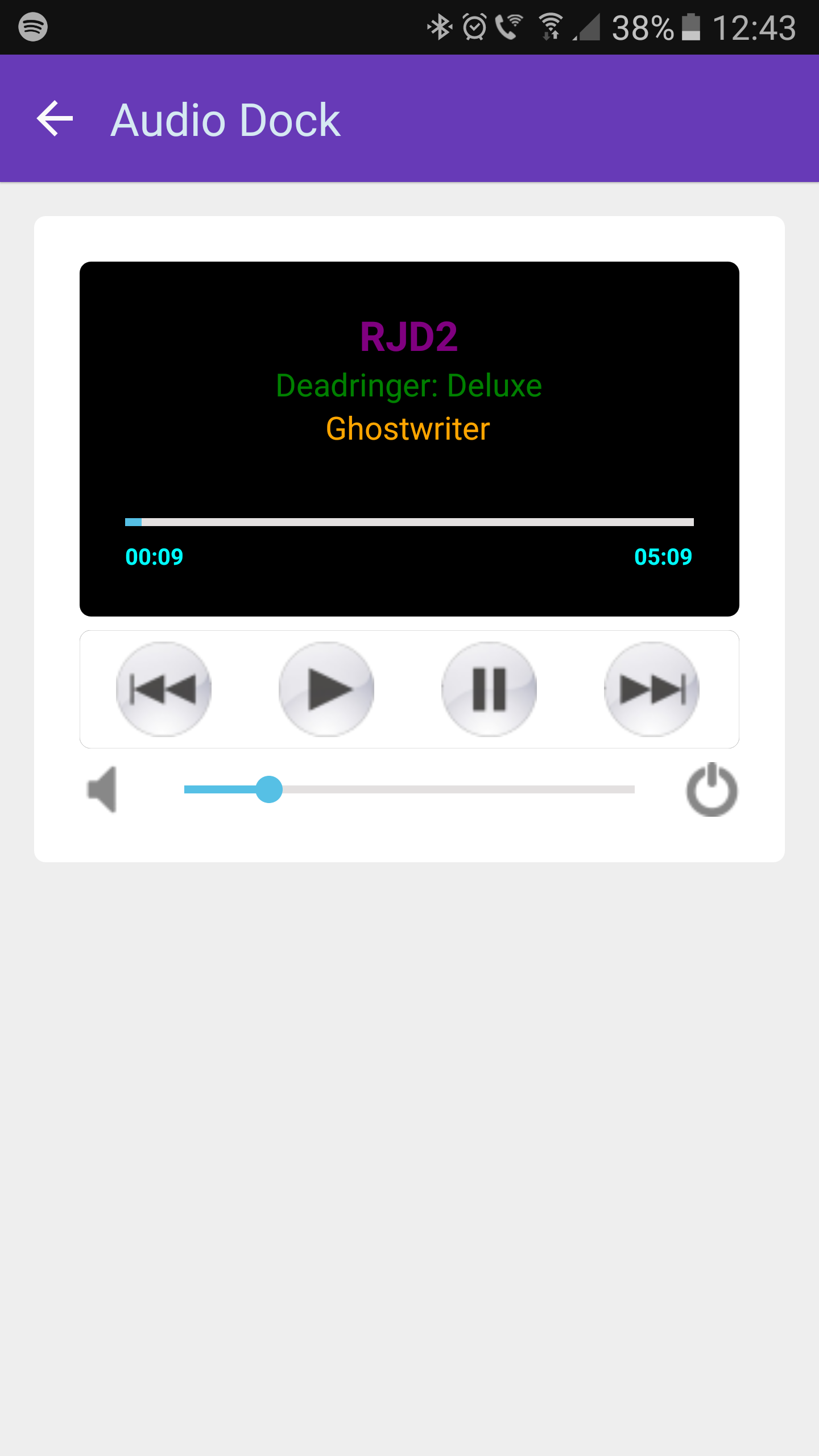This screenshot has height=1456, width=819.
Task: Mute with the speaker icon
Action: 102,789
